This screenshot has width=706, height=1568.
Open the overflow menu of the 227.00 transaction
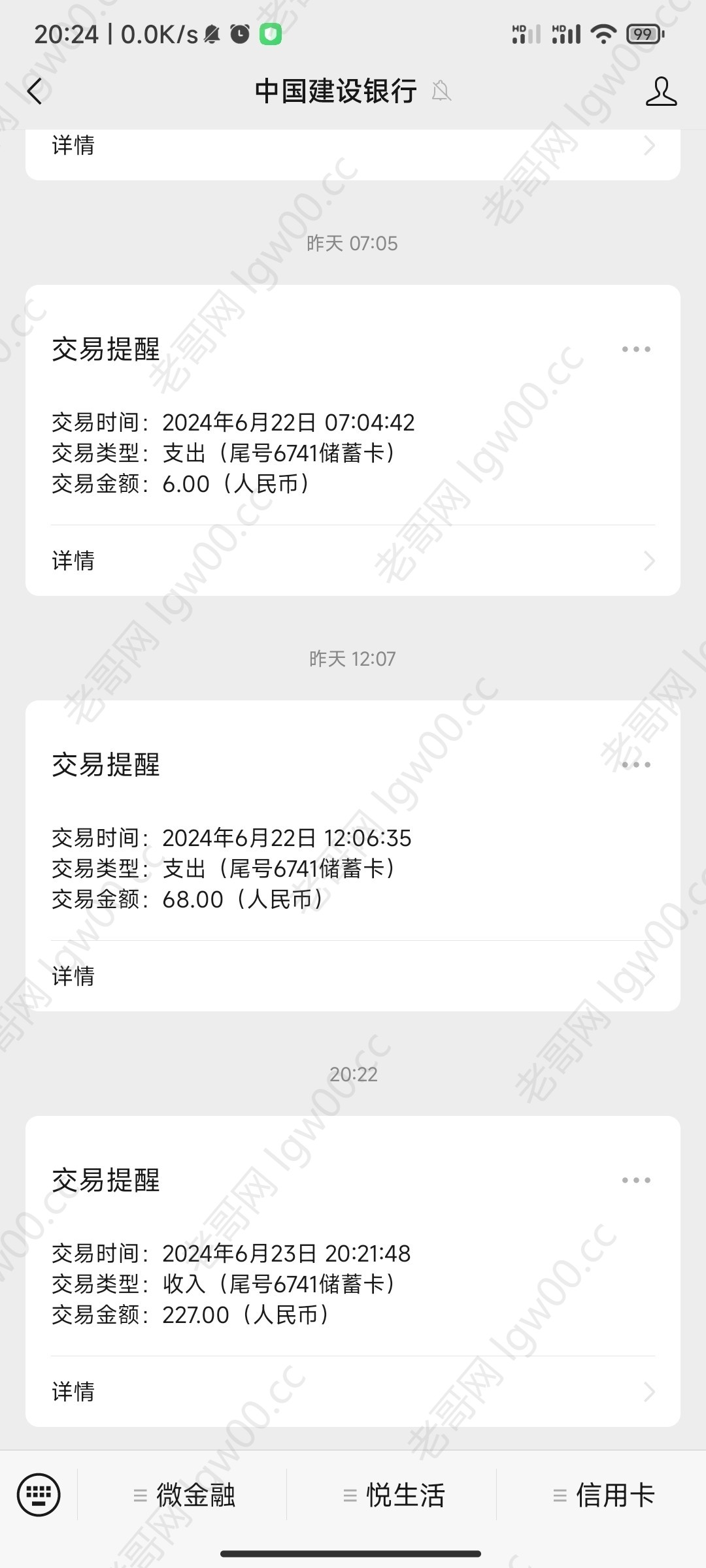pyautogui.click(x=636, y=1181)
